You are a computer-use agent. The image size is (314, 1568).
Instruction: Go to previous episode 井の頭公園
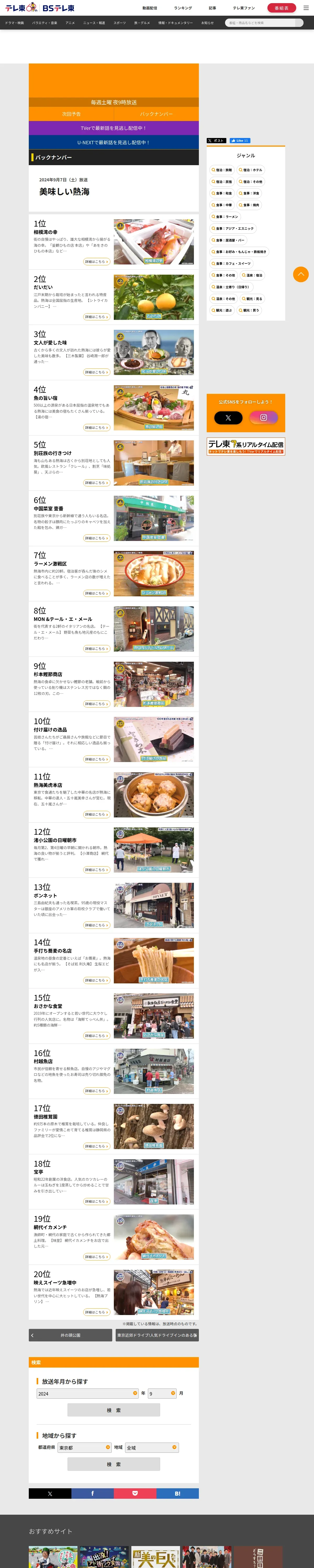[71, 1335]
